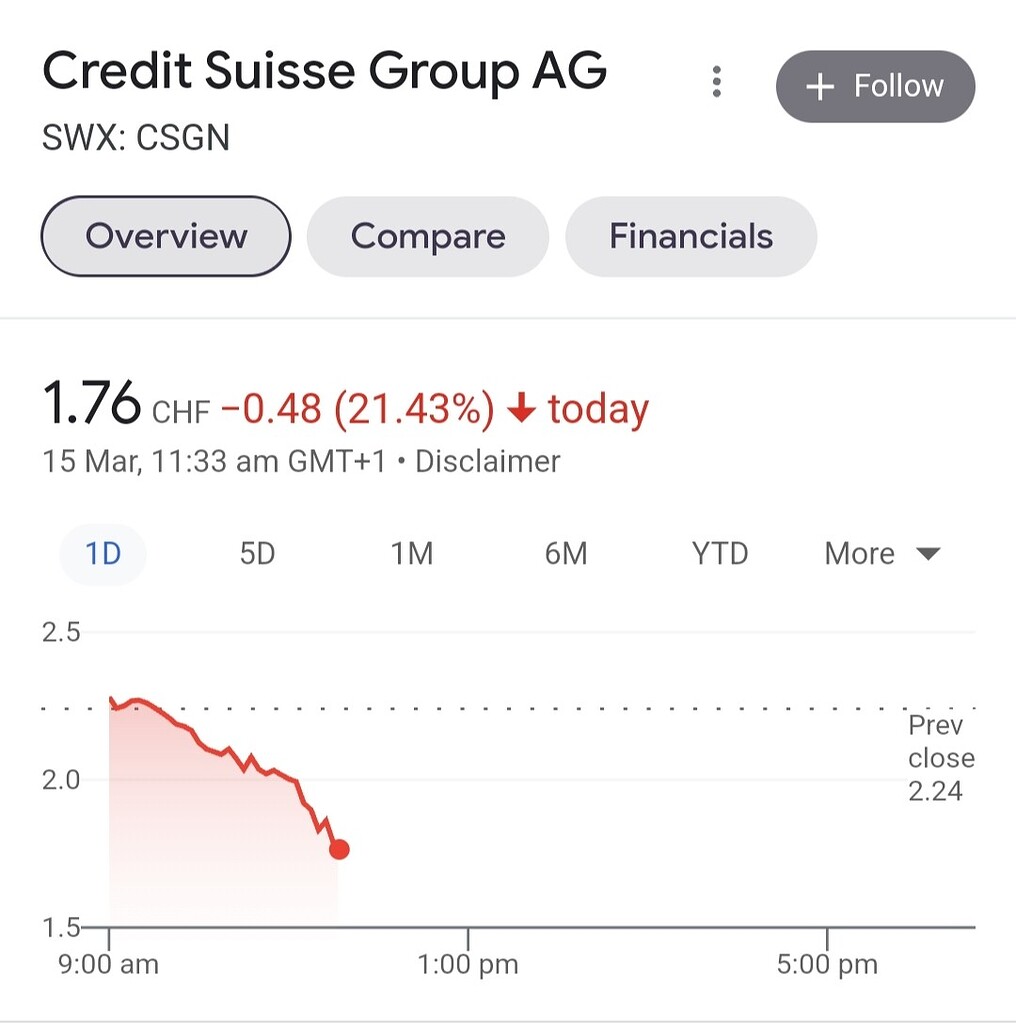The width and height of the screenshot is (1016, 1024).
Task: Click the red percentage change figure
Action: point(413,408)
